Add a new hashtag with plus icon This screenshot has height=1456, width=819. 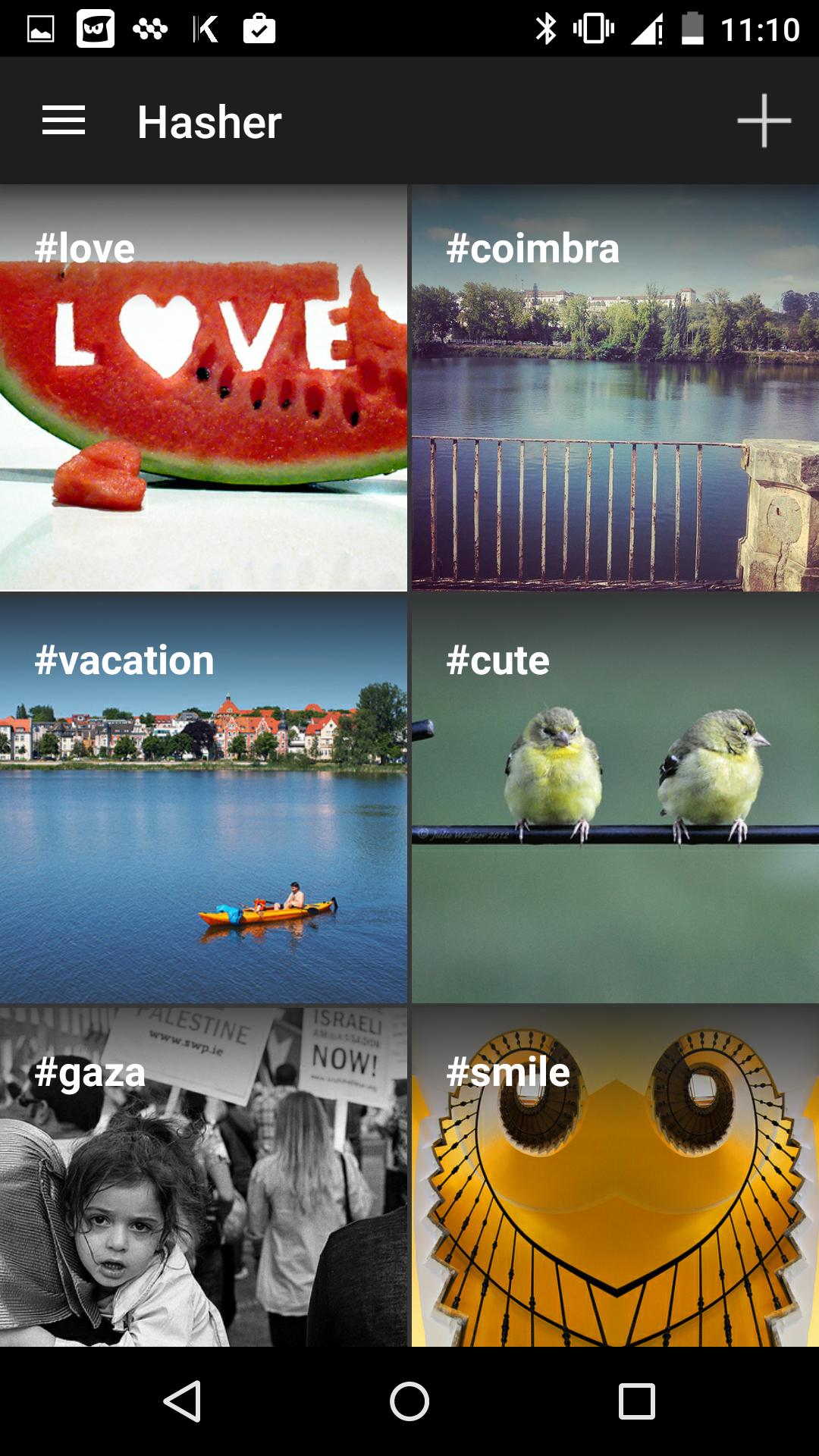coord(764,121)
